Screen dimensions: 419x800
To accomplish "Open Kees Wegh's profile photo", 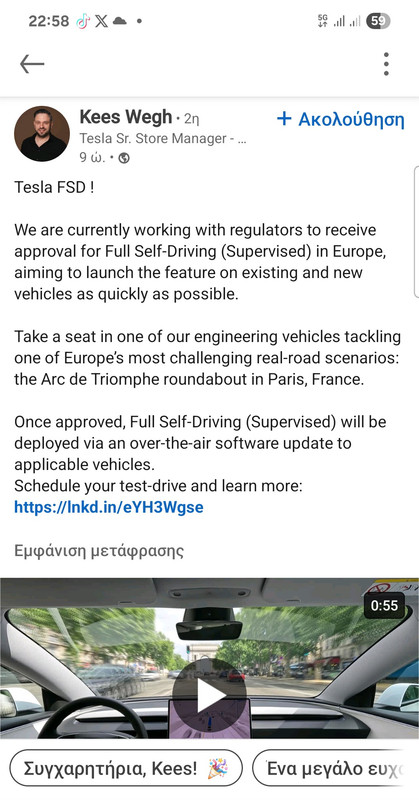I will [42, 134].
